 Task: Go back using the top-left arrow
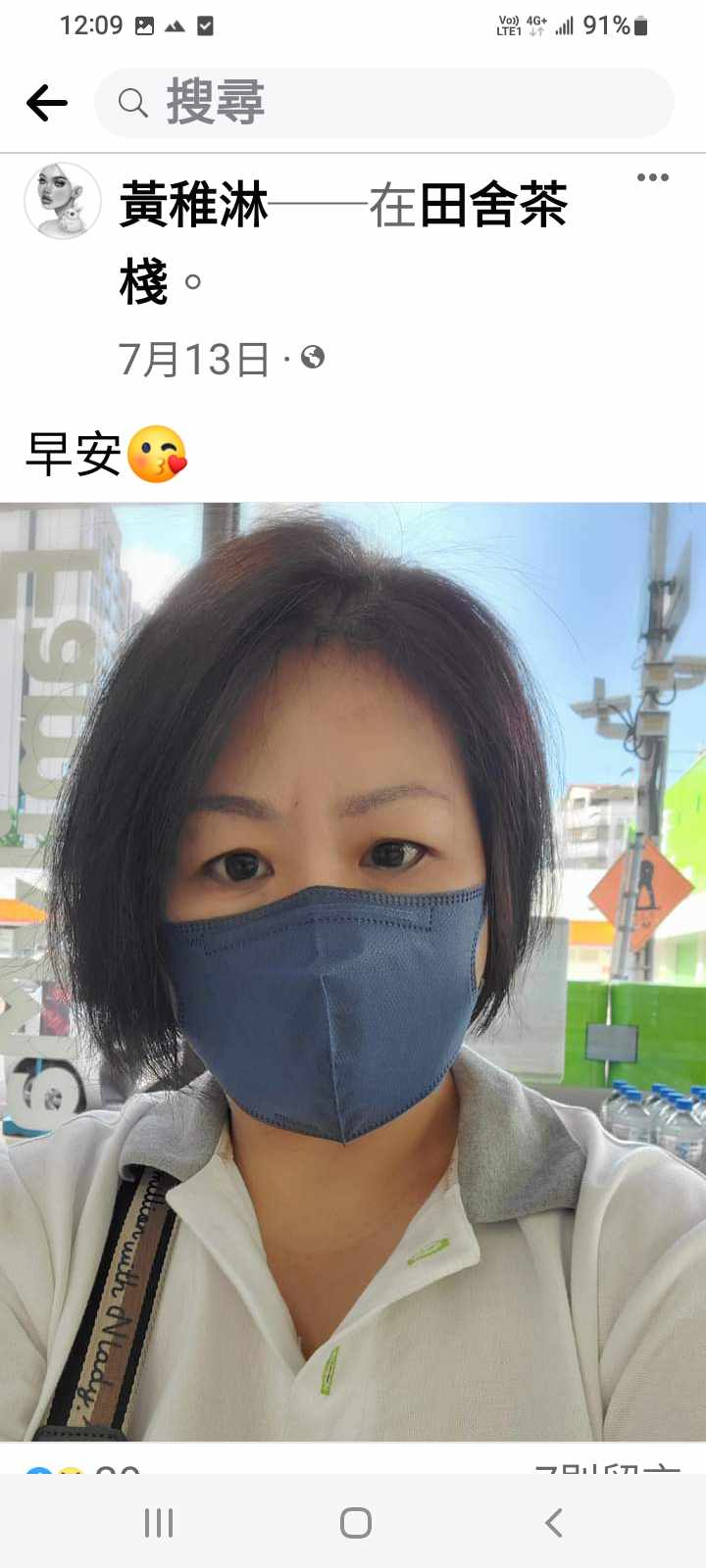pyautogui.click(x=47, y=103)
